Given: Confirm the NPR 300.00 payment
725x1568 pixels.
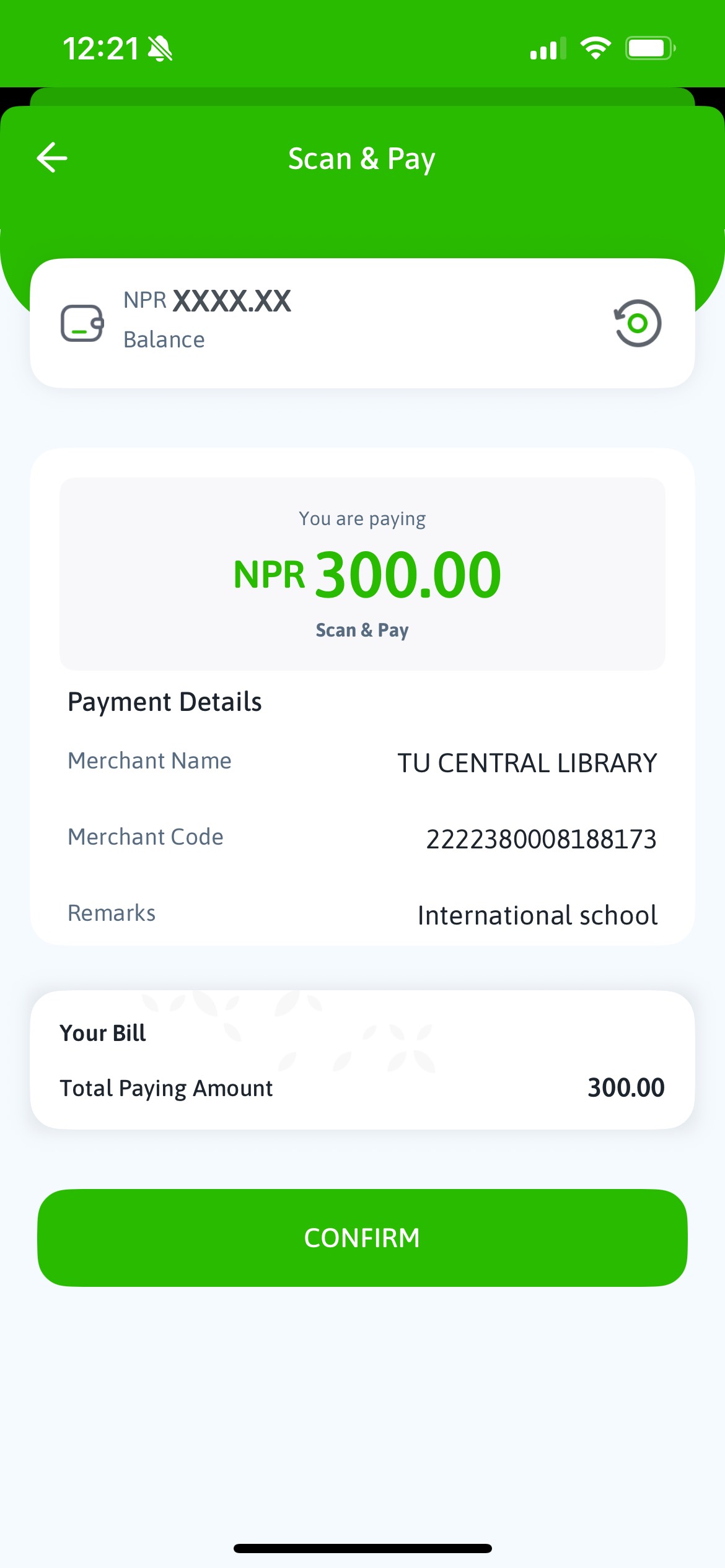Looking at the screenshot, I should (x=362, y=1237).
